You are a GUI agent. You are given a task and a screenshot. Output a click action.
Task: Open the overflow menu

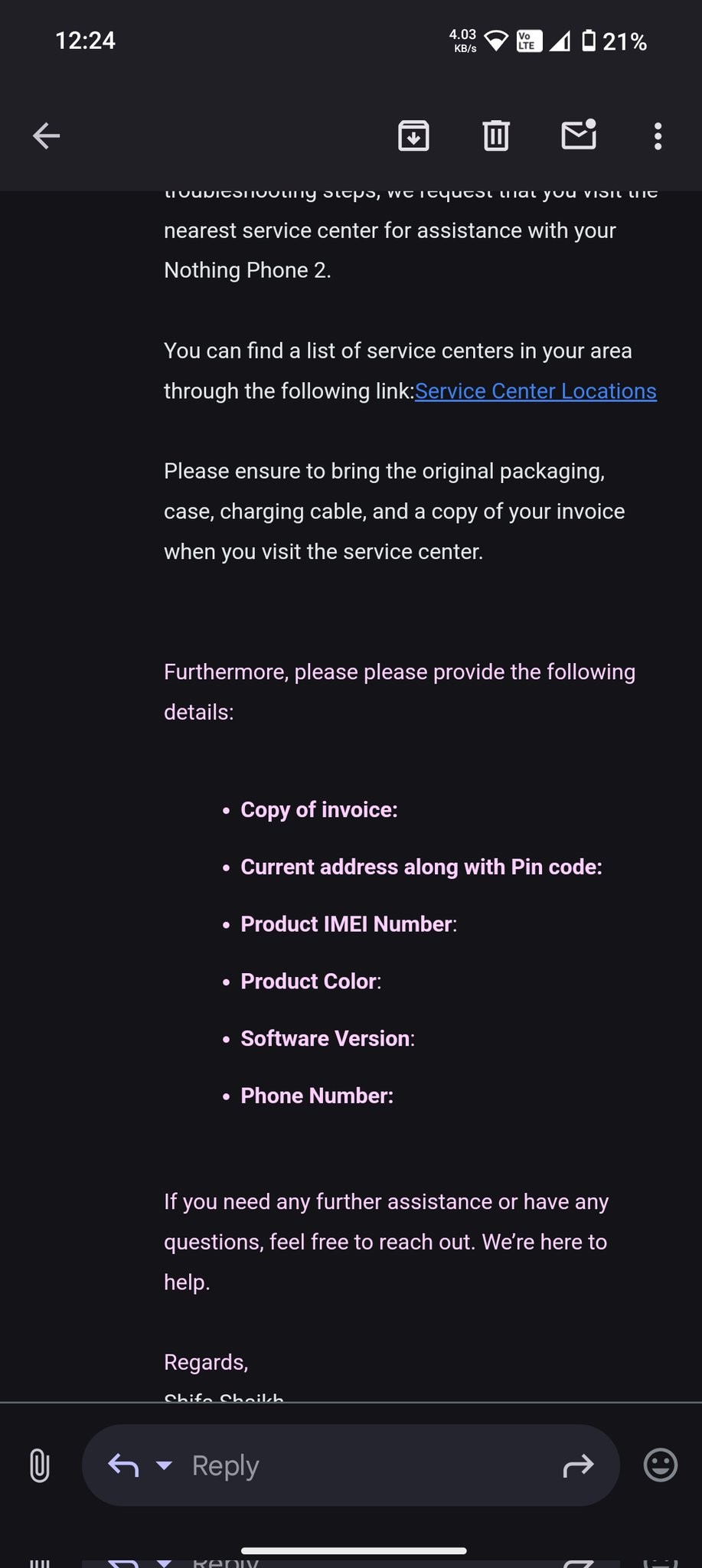pyautogui.click(x=658, y=136)
